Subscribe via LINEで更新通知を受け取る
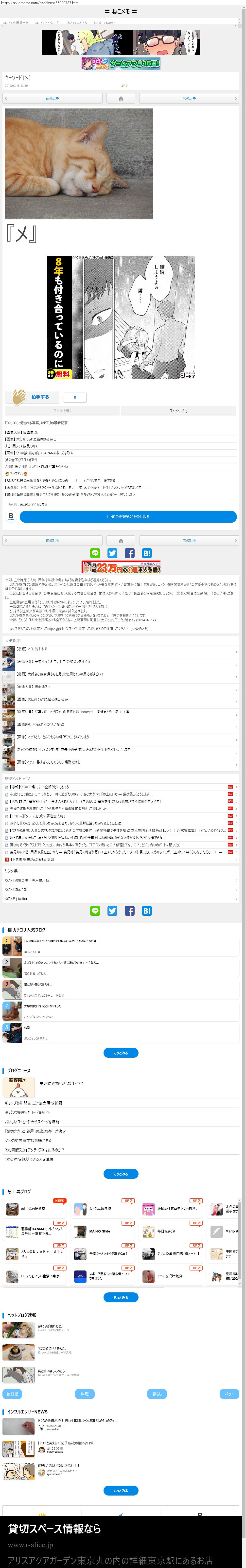 tap(128, 517)
